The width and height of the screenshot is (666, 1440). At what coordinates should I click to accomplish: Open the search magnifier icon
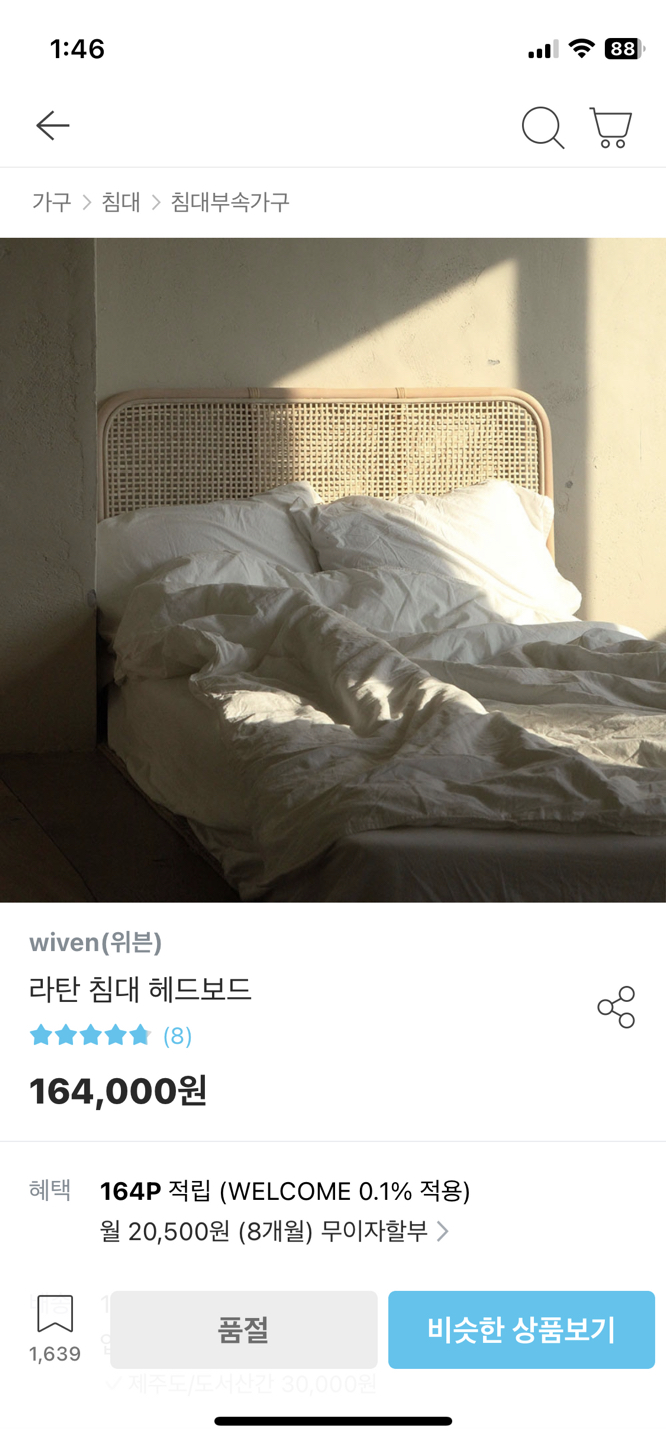click(543, 128)
